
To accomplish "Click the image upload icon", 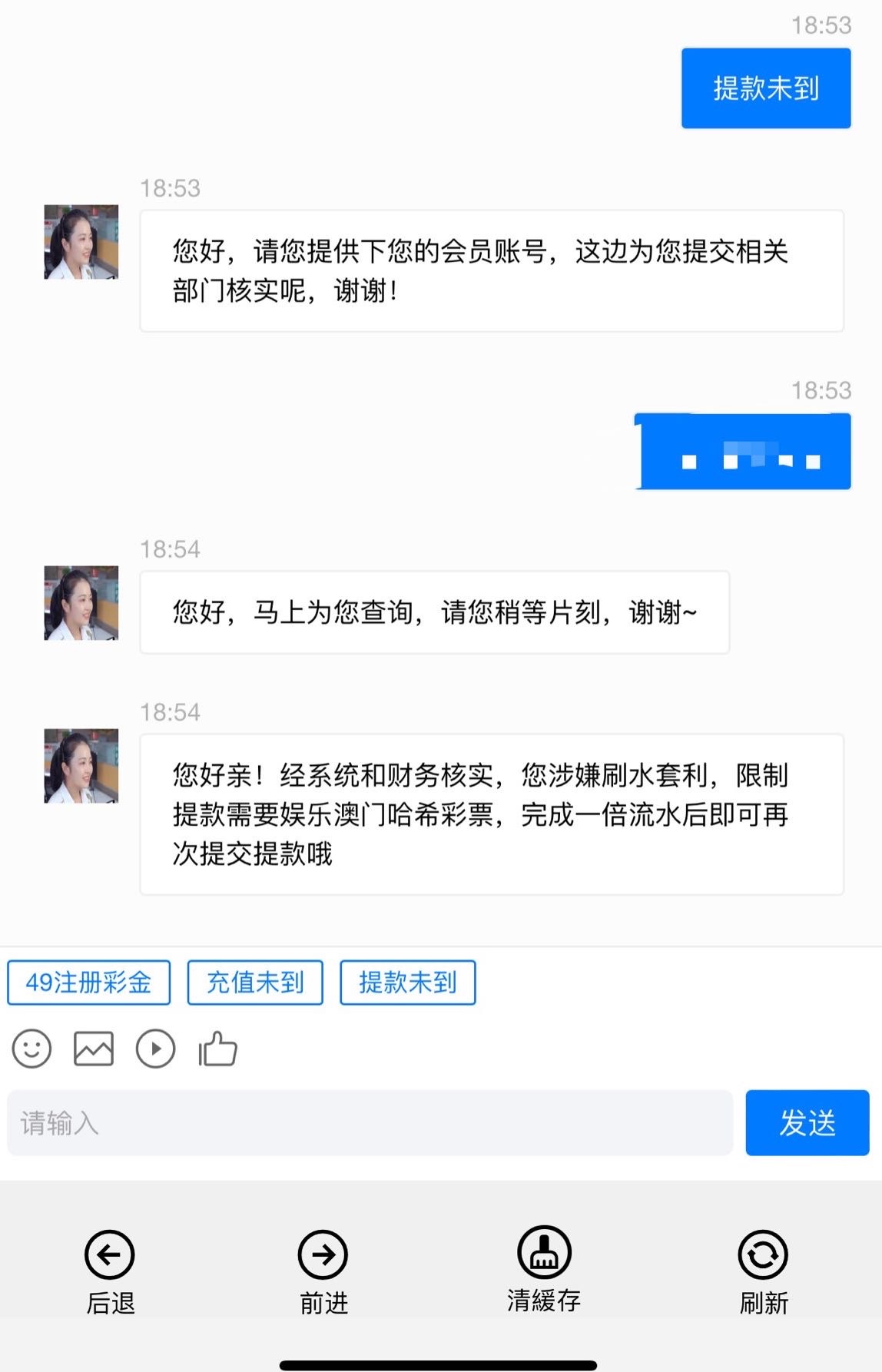I will tap(94, 1048).
